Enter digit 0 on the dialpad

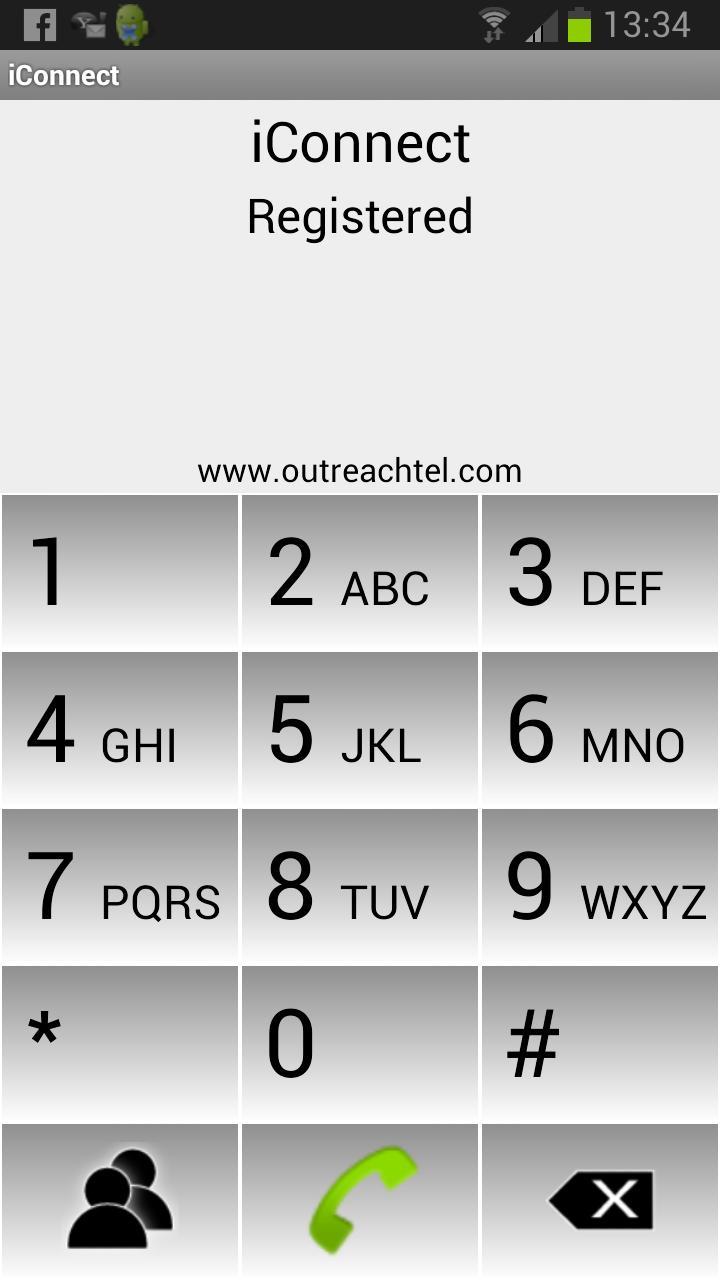[x=360, y=1044]
